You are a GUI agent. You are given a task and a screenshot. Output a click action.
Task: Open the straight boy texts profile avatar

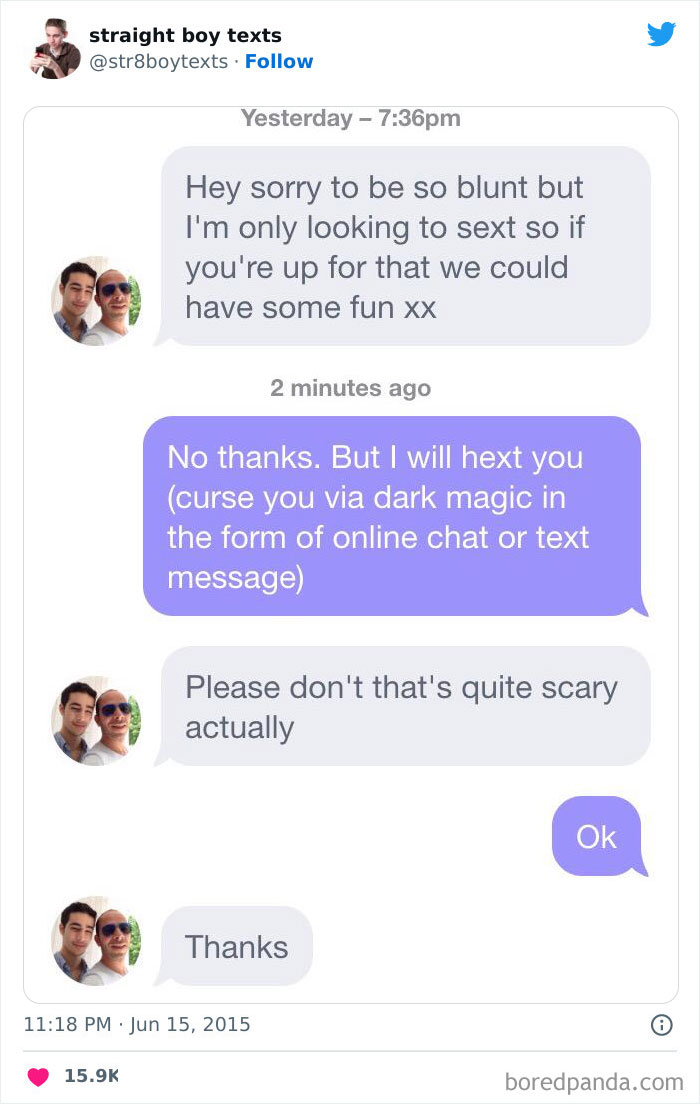55,49
